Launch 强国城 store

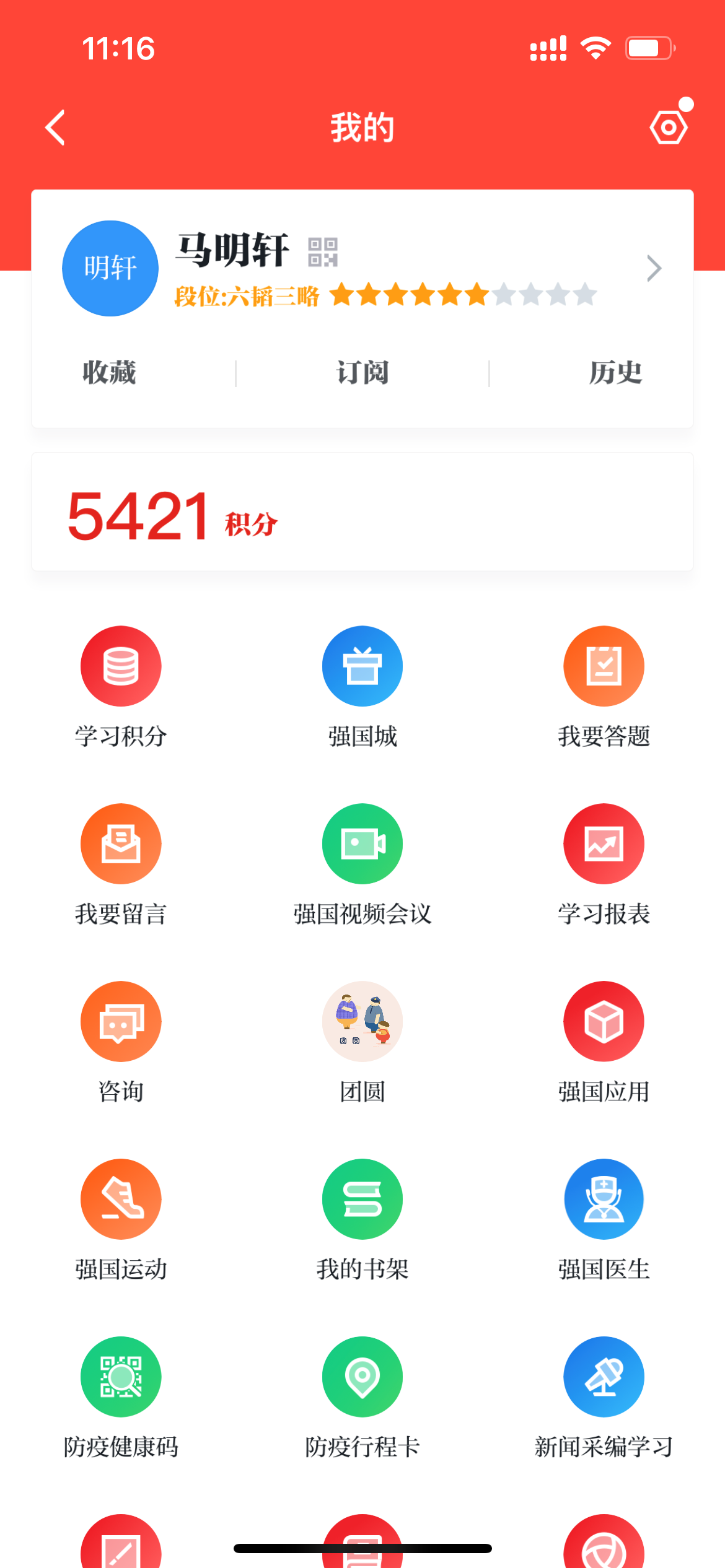pos(362,667)
